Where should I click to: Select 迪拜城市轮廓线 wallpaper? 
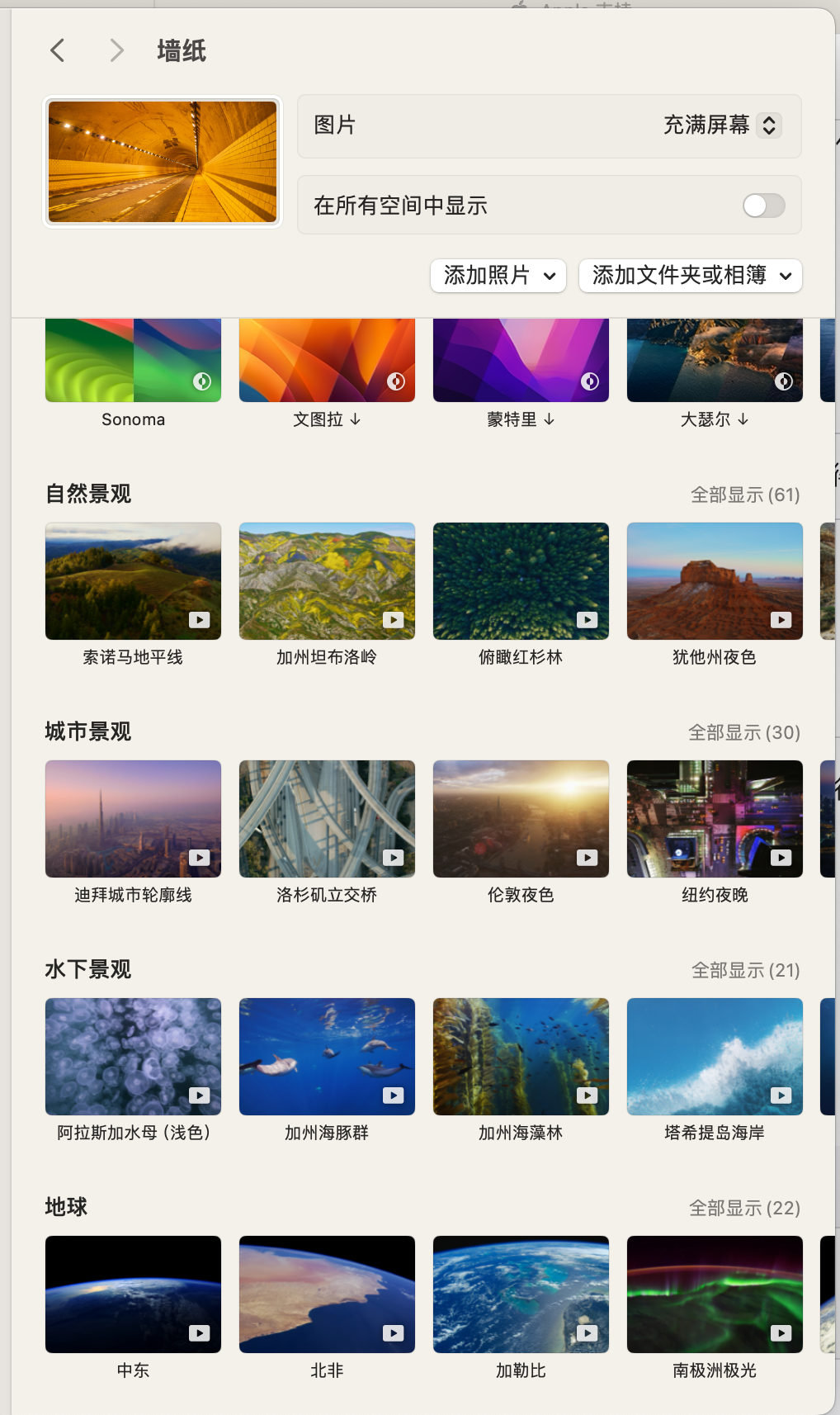(x=133, y=819)
